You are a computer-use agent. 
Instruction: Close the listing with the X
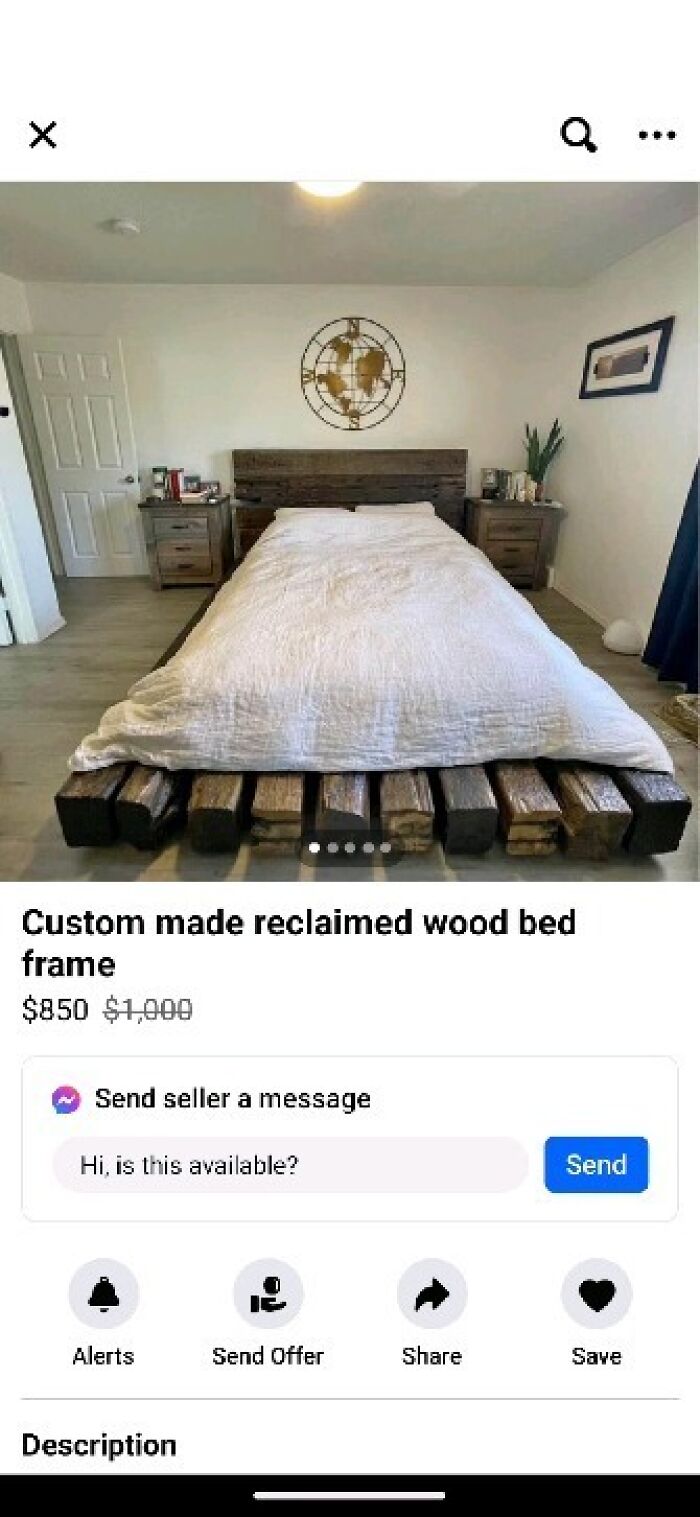(x=42, y=134)
